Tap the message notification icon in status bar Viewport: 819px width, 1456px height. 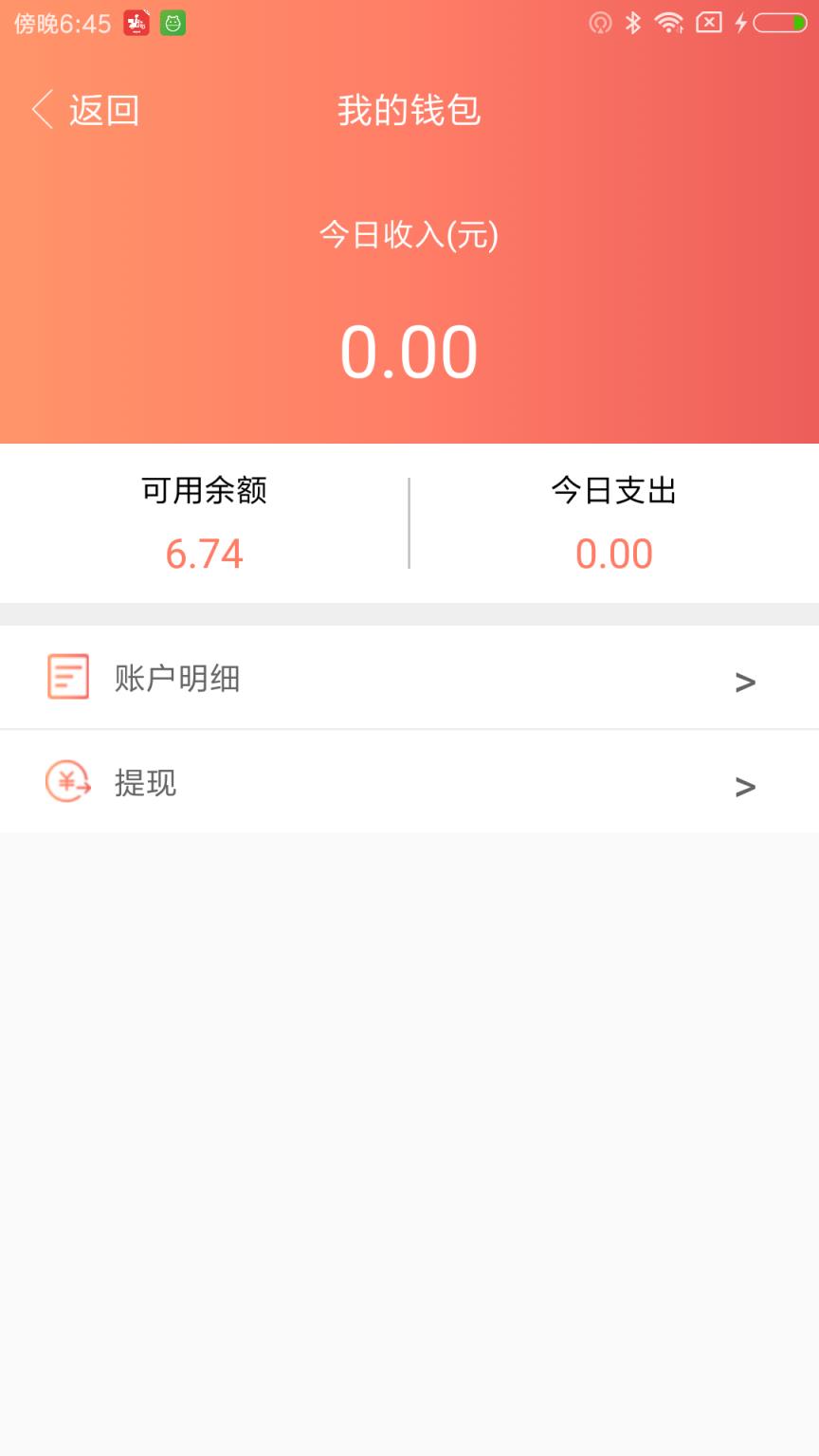708,24
